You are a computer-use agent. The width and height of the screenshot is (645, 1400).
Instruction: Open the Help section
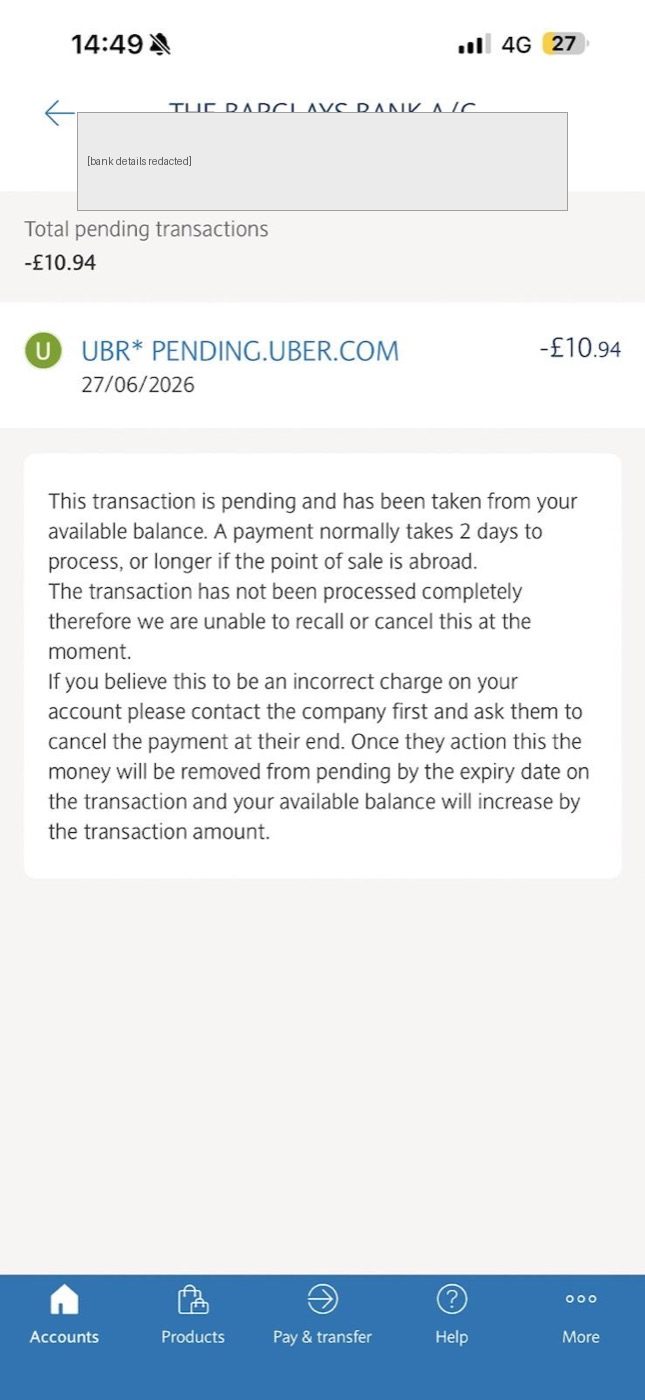tap(452, 1316)
